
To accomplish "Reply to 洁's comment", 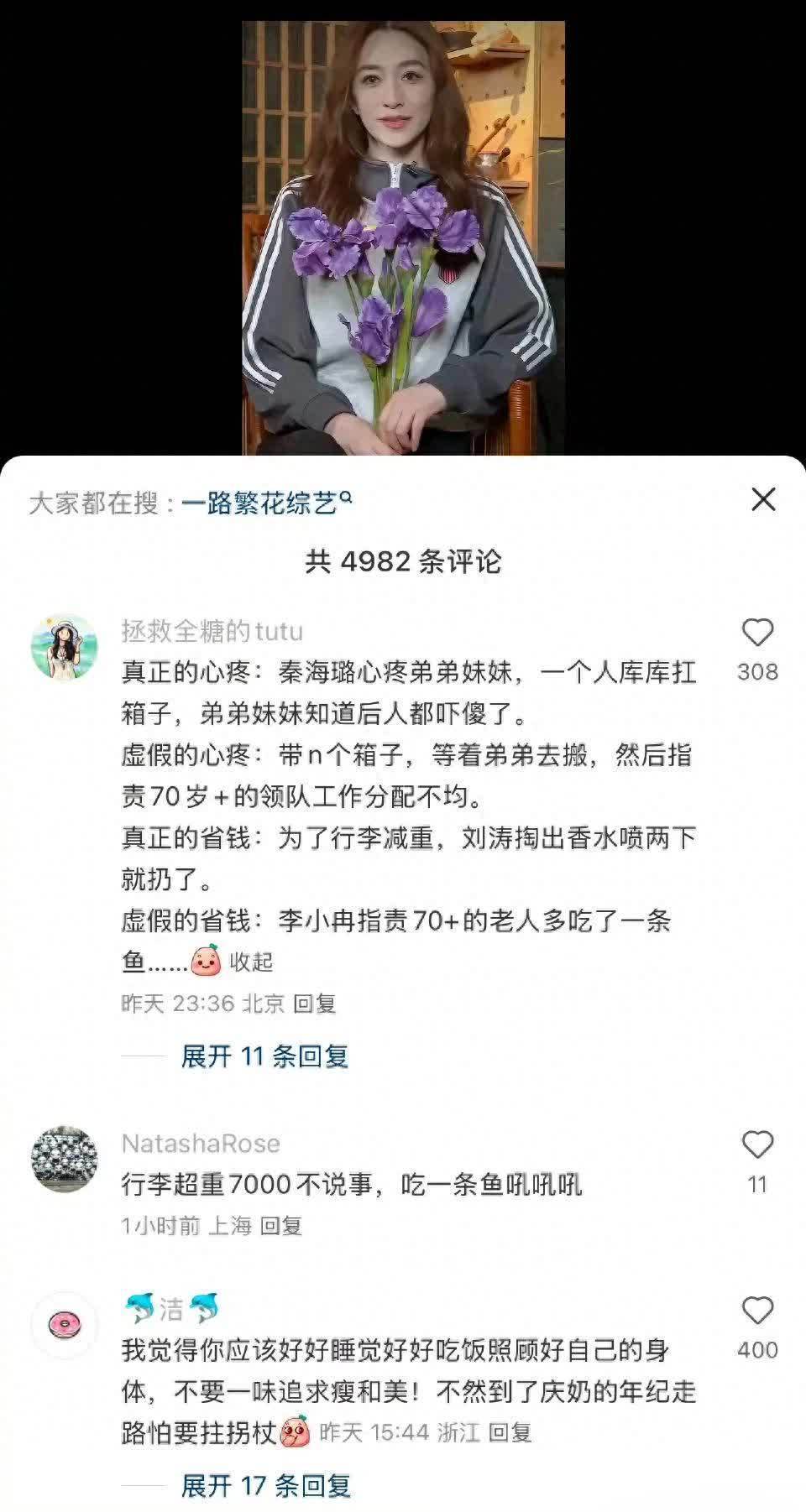I will [510, 1432].
